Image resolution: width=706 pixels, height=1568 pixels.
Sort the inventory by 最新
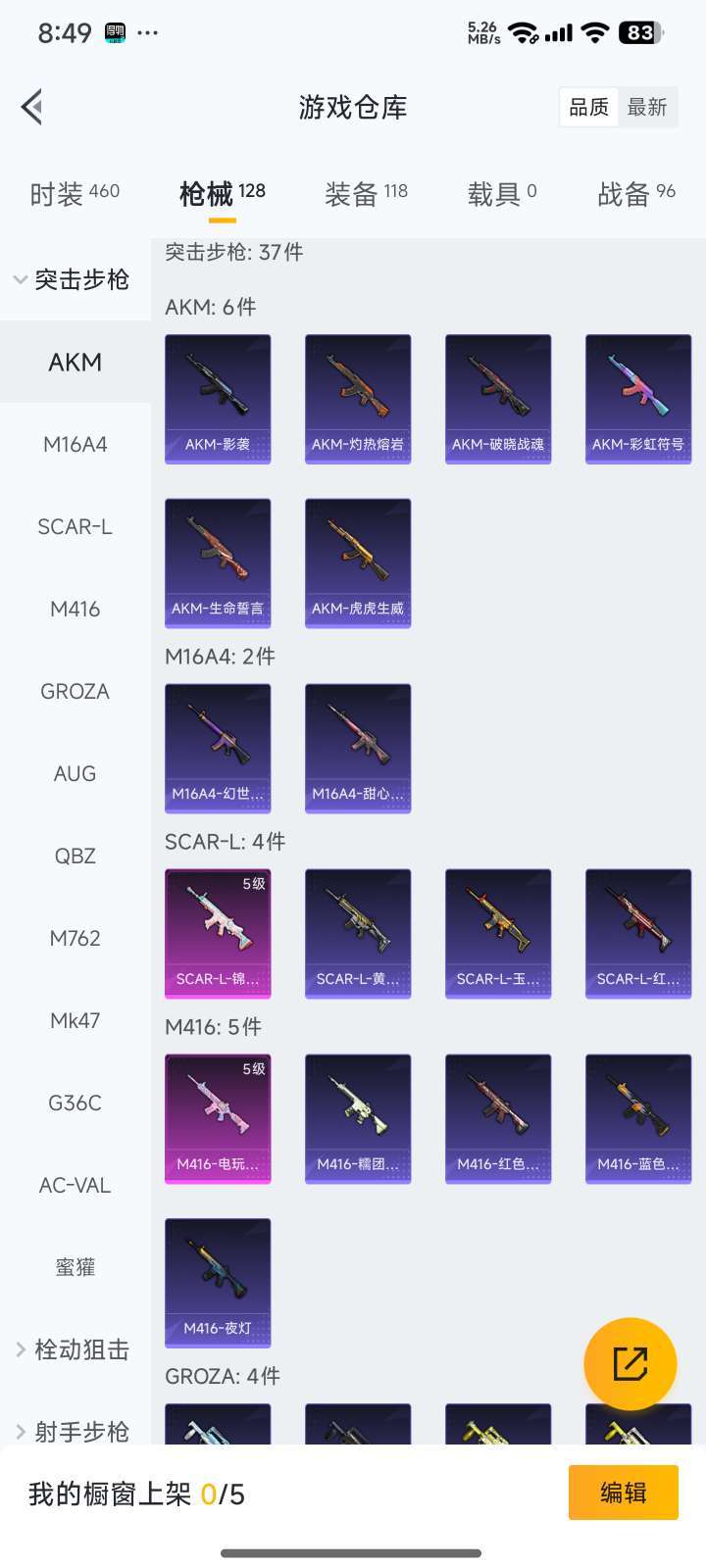coord(647,107)
